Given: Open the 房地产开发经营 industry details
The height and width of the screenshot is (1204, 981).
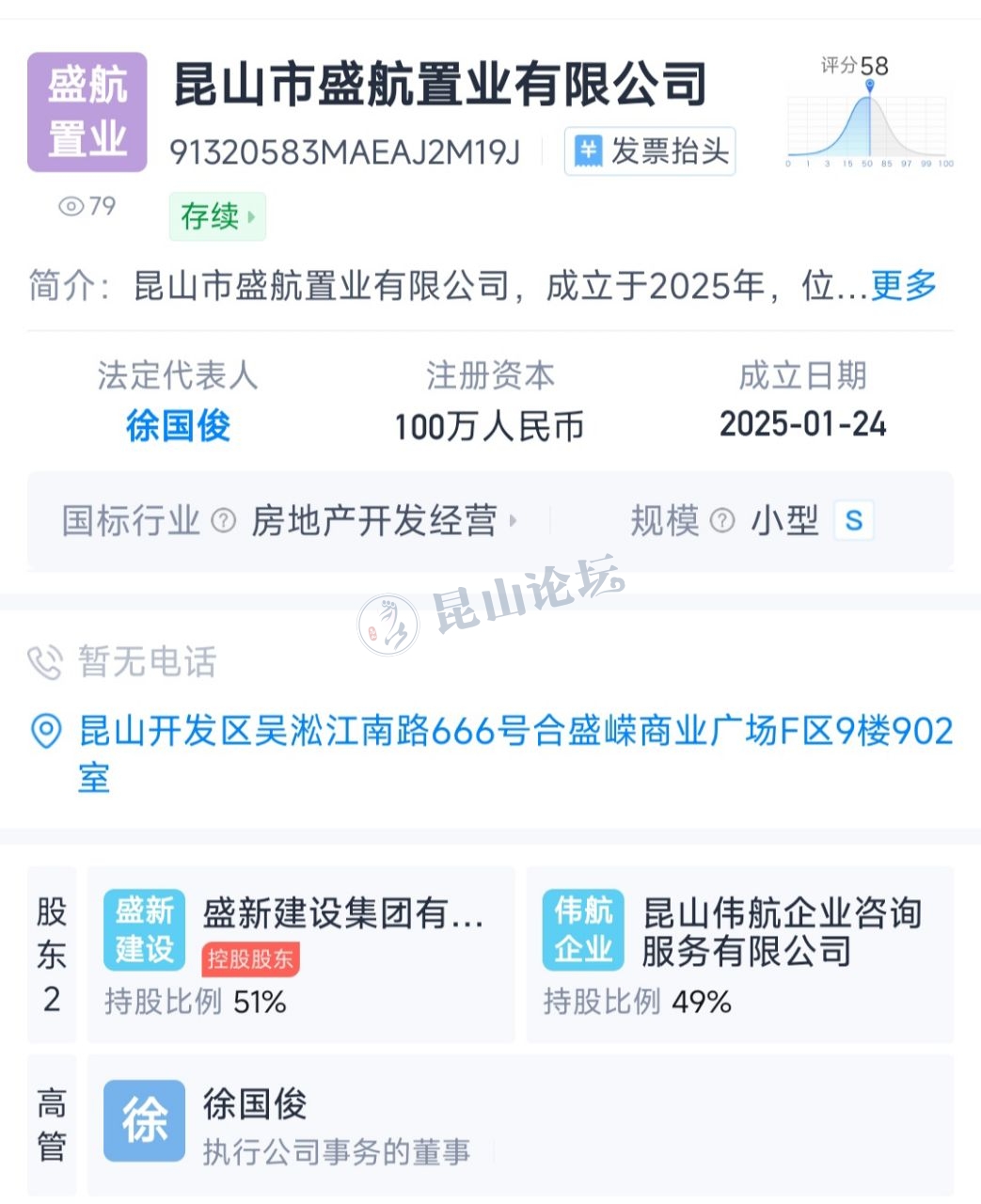Looking at the screenshot, I should [381, 520].
